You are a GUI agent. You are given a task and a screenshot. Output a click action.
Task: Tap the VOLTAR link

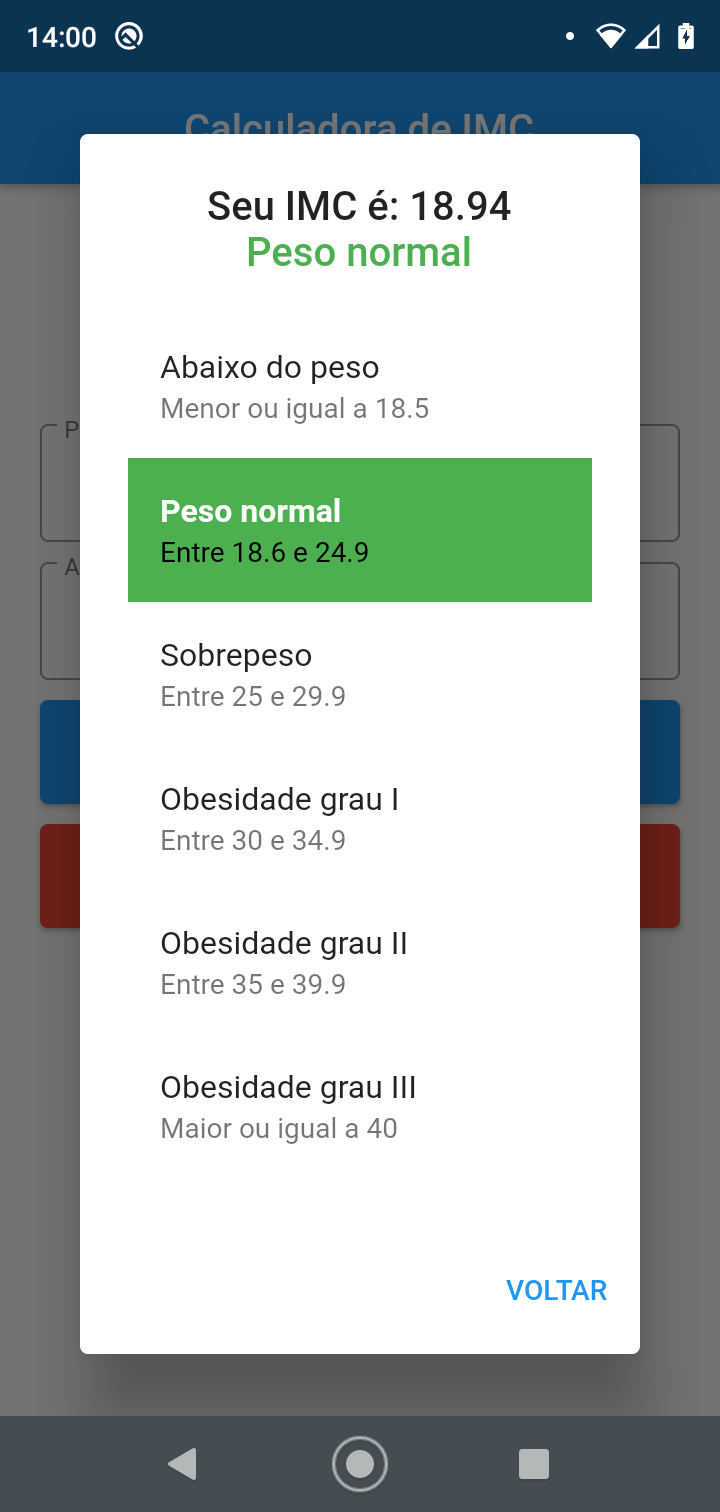point(556,1290)
